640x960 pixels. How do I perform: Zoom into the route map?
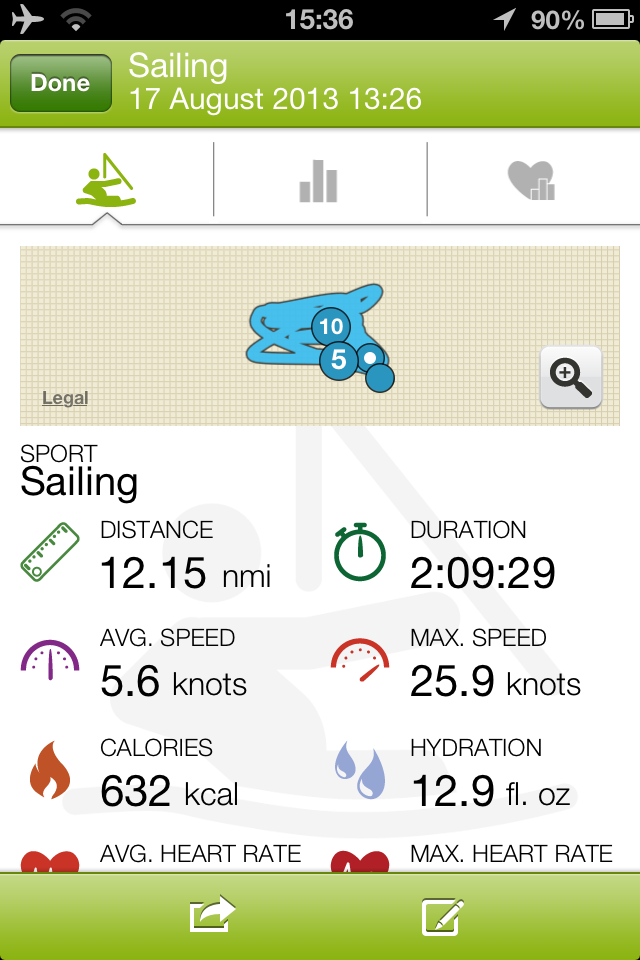570,377
